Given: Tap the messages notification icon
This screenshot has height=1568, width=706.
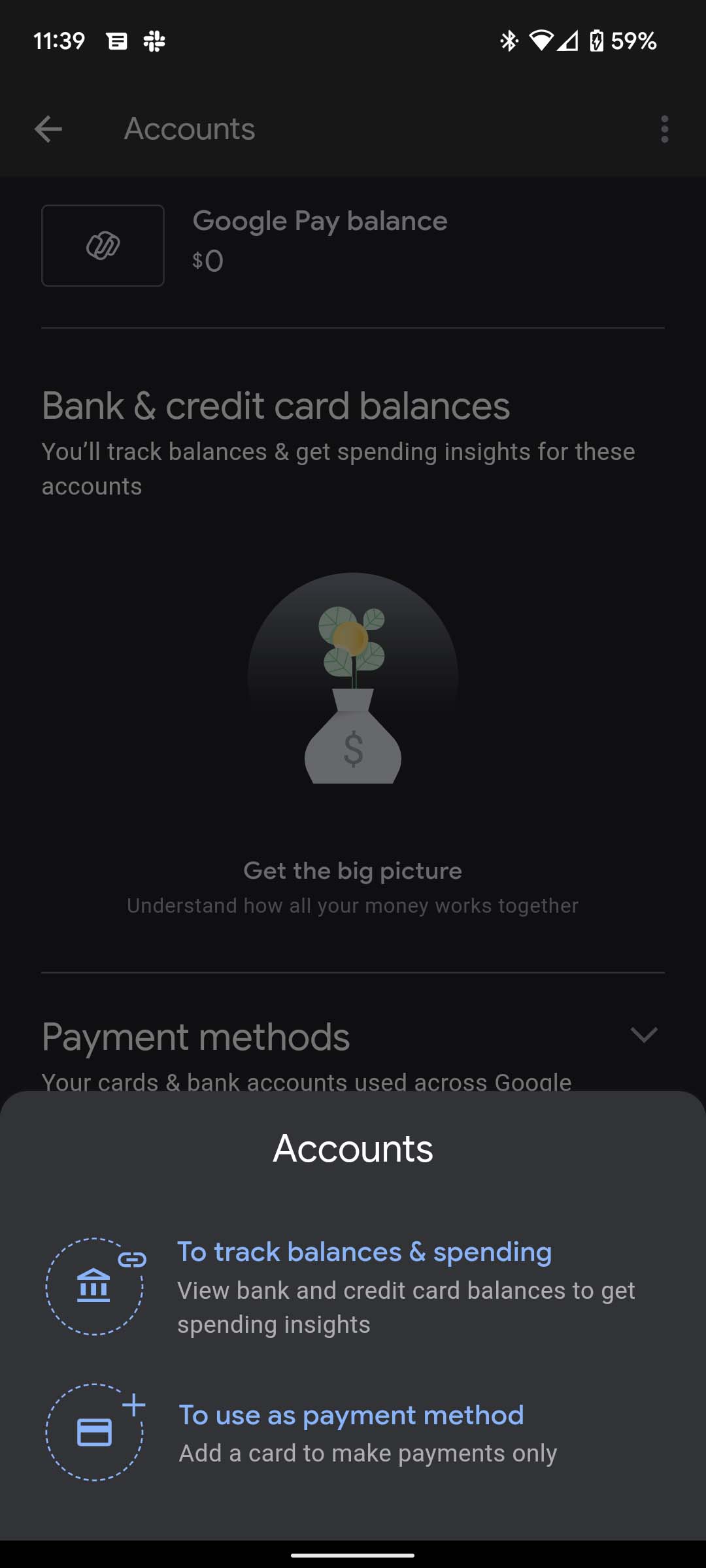Looking at the screenshot, I should pos(118,41).
